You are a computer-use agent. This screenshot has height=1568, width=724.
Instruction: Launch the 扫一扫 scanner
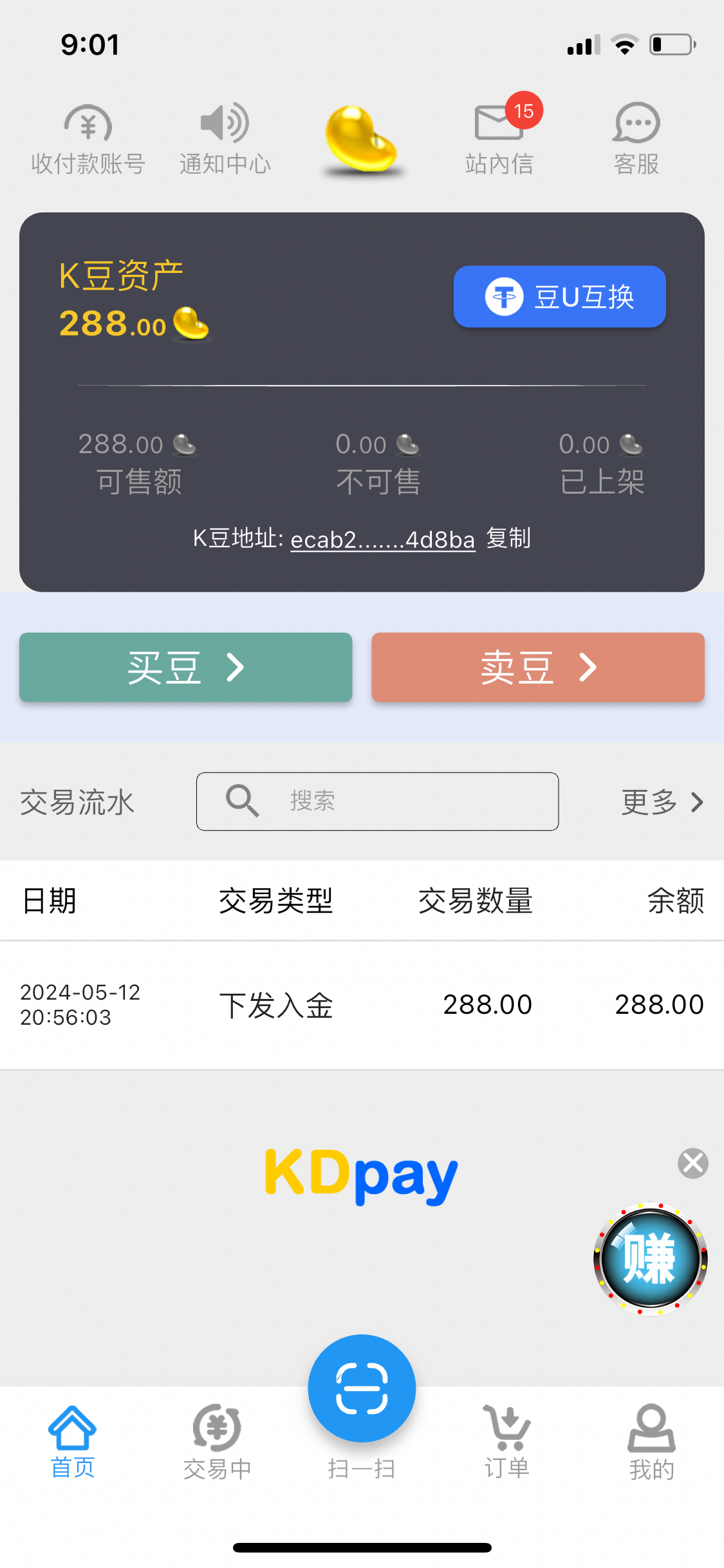point(362,1388)
